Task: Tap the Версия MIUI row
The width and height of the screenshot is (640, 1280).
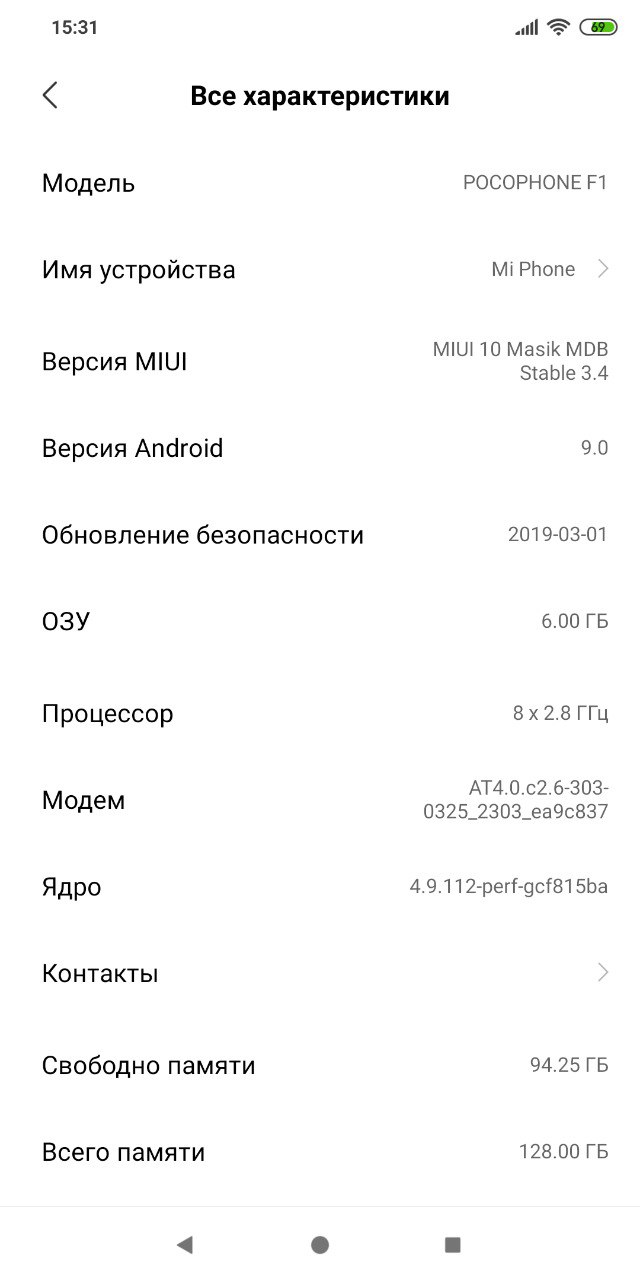Action: pos(320,361)
